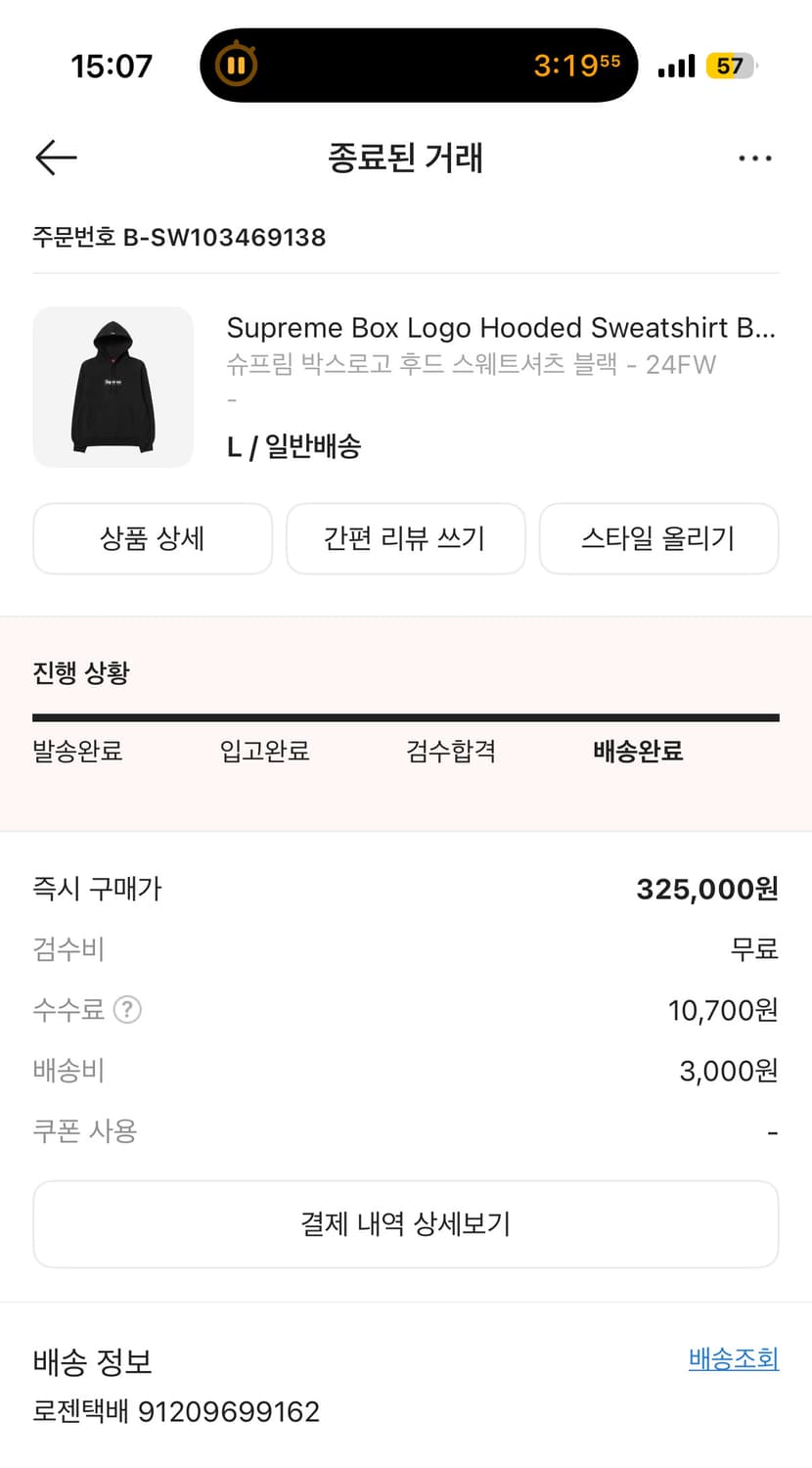
Task: Tap the progress status bar under 진행 상황
Action: point(405,717)
